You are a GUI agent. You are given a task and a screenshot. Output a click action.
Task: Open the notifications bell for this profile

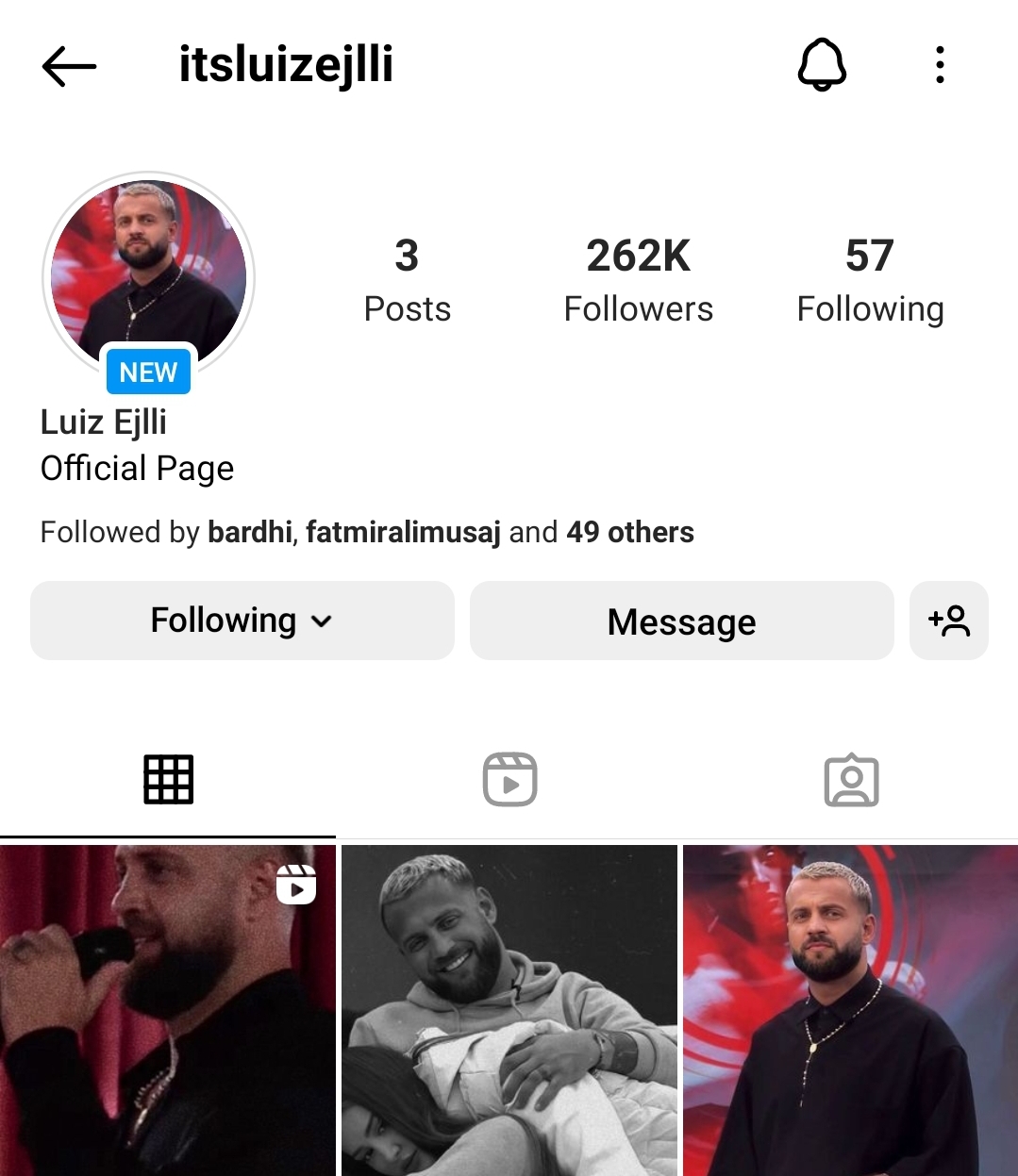[x=822, y=65]
